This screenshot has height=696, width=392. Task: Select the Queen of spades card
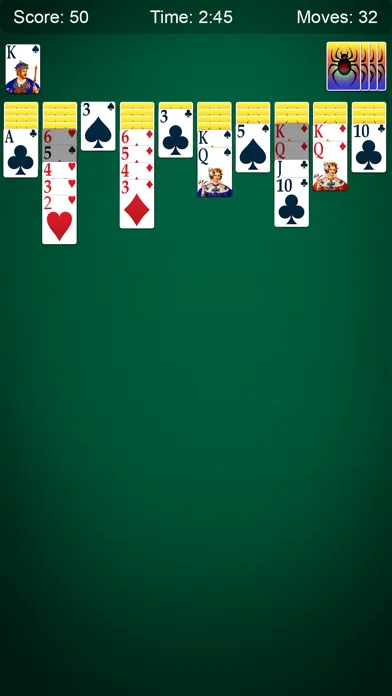tap(214, 172)
